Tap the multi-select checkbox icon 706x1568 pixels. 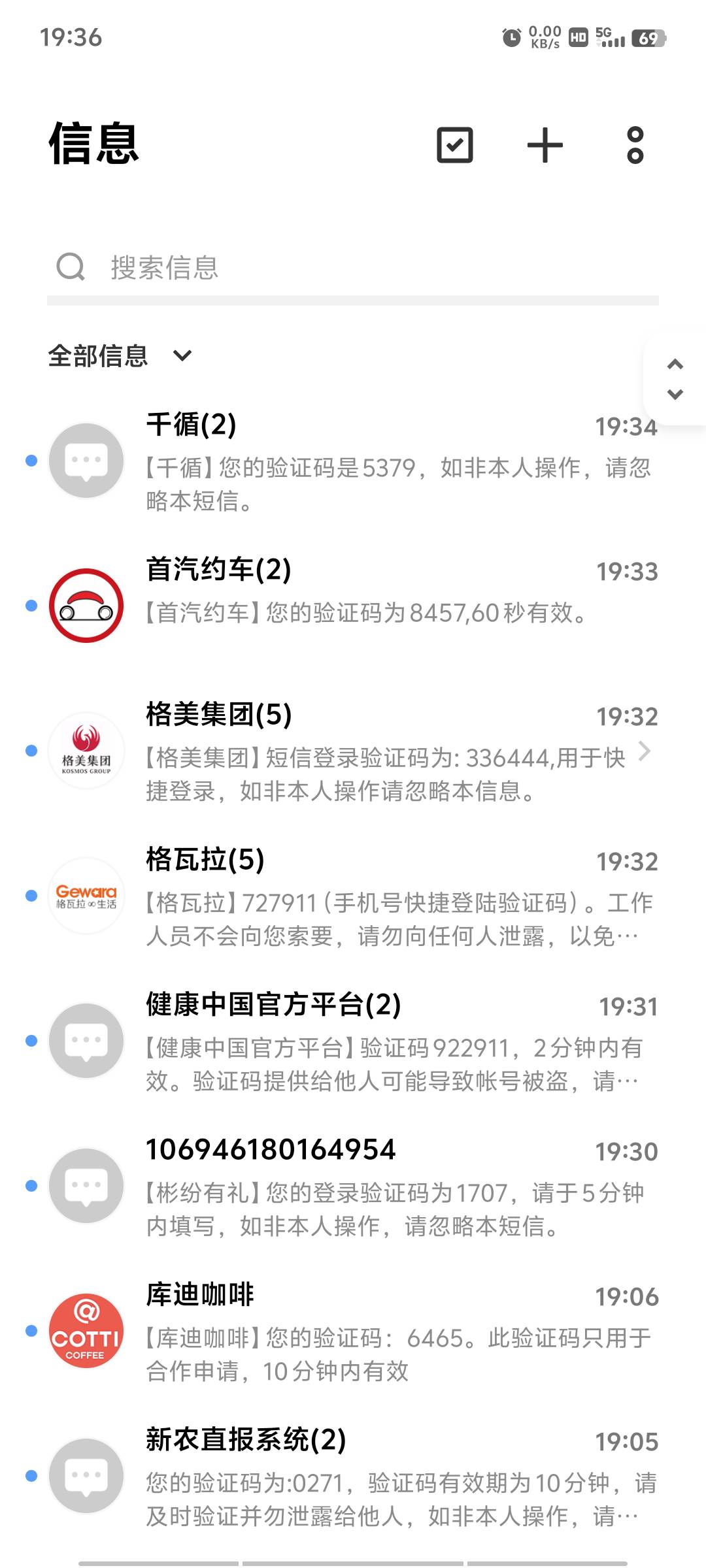[x=454, y=145]
